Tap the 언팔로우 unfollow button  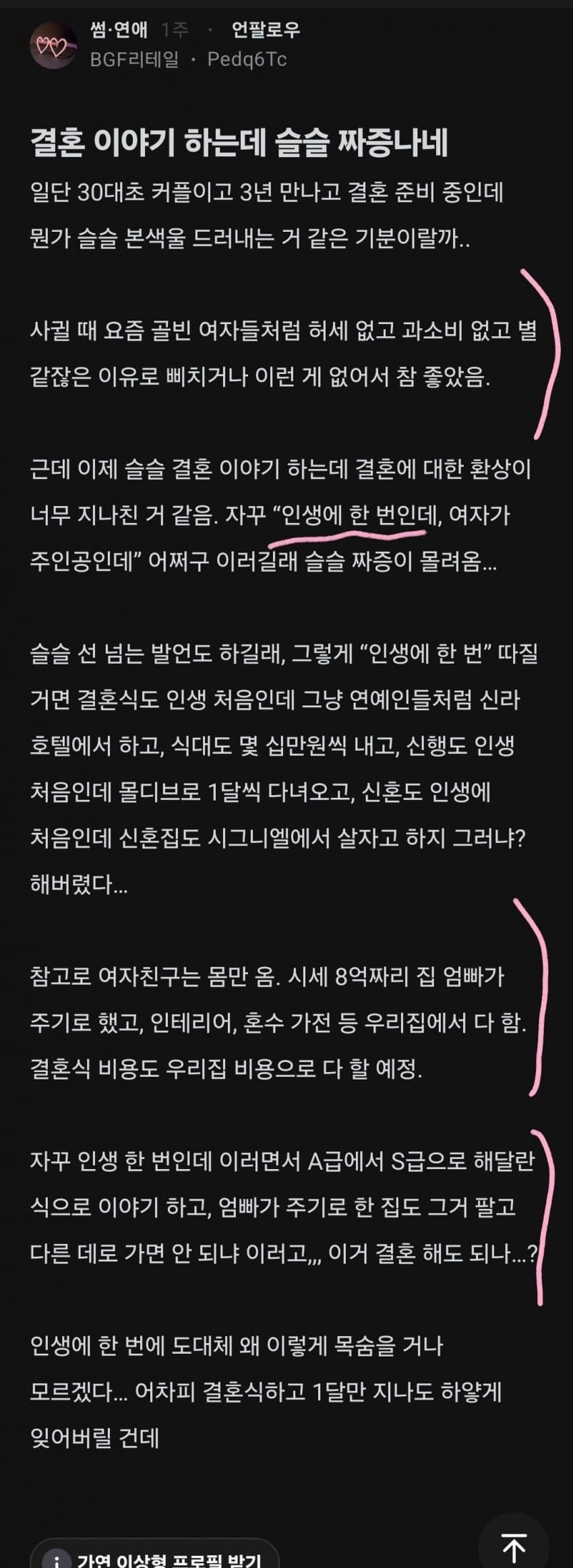coord(266,30)
